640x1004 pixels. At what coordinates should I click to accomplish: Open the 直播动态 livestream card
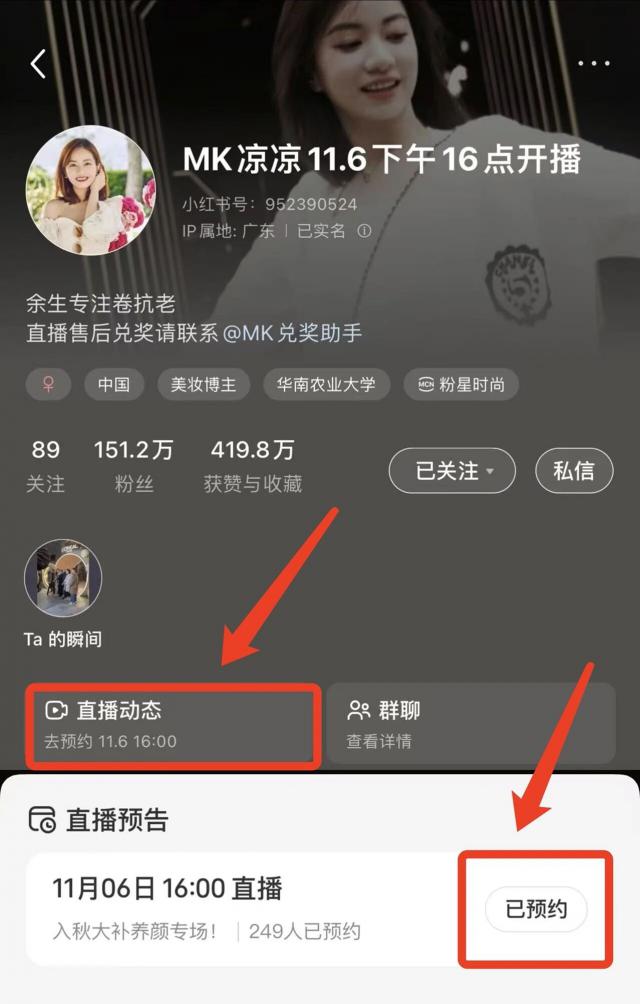[x=173, y=725]
